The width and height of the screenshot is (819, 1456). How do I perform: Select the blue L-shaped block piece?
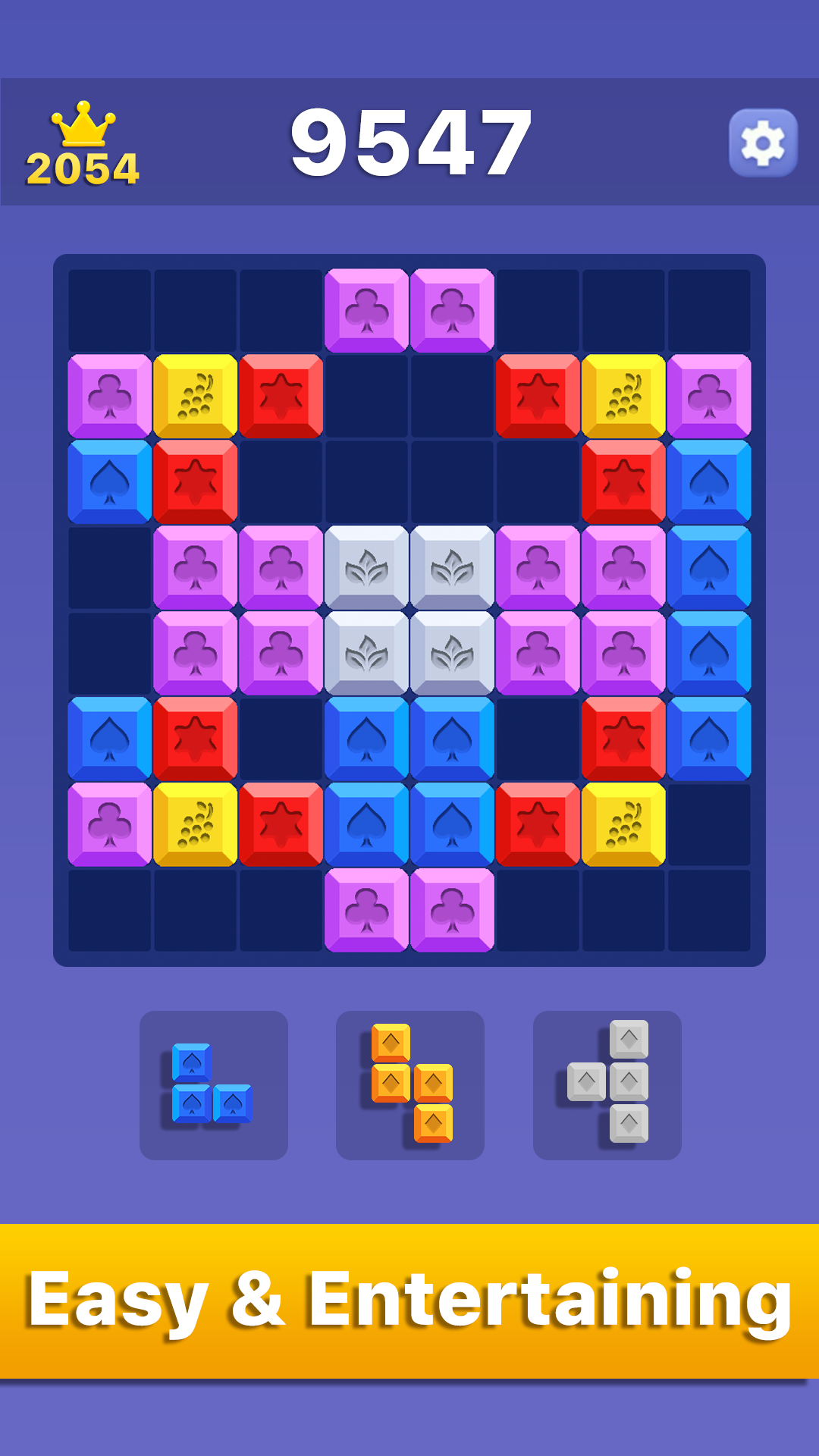[x=212, y=1084]
